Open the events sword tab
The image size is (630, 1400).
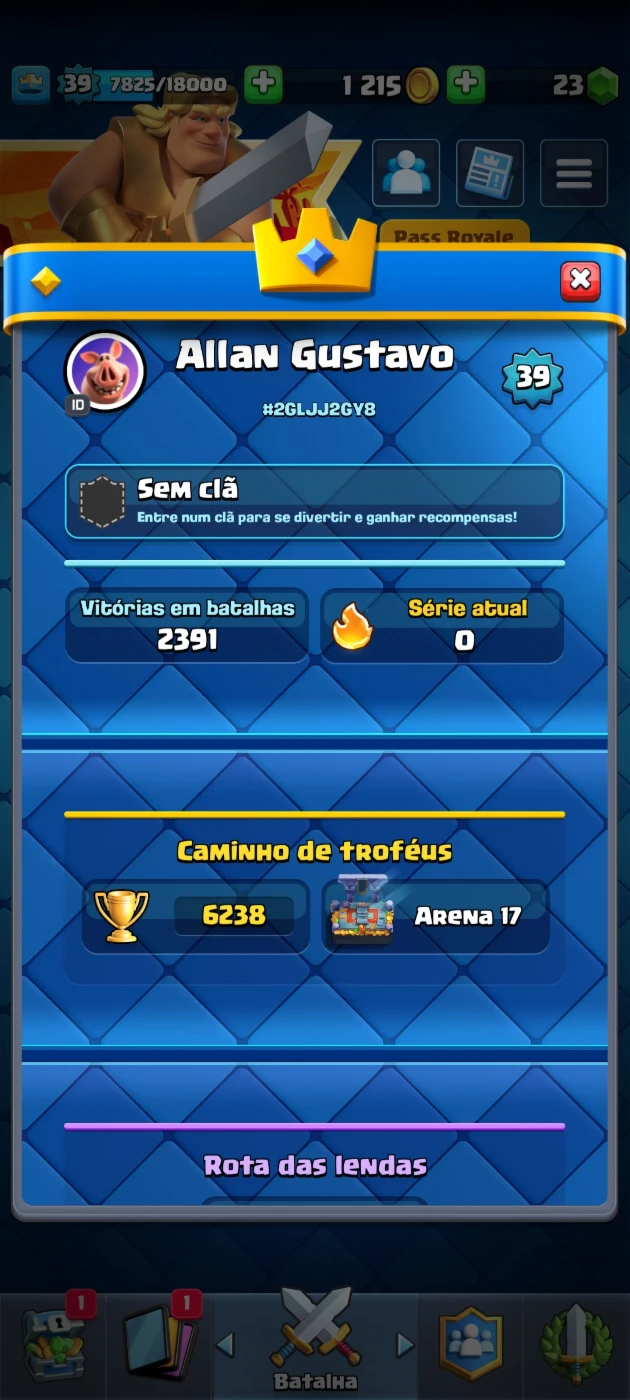(576, 1345)
